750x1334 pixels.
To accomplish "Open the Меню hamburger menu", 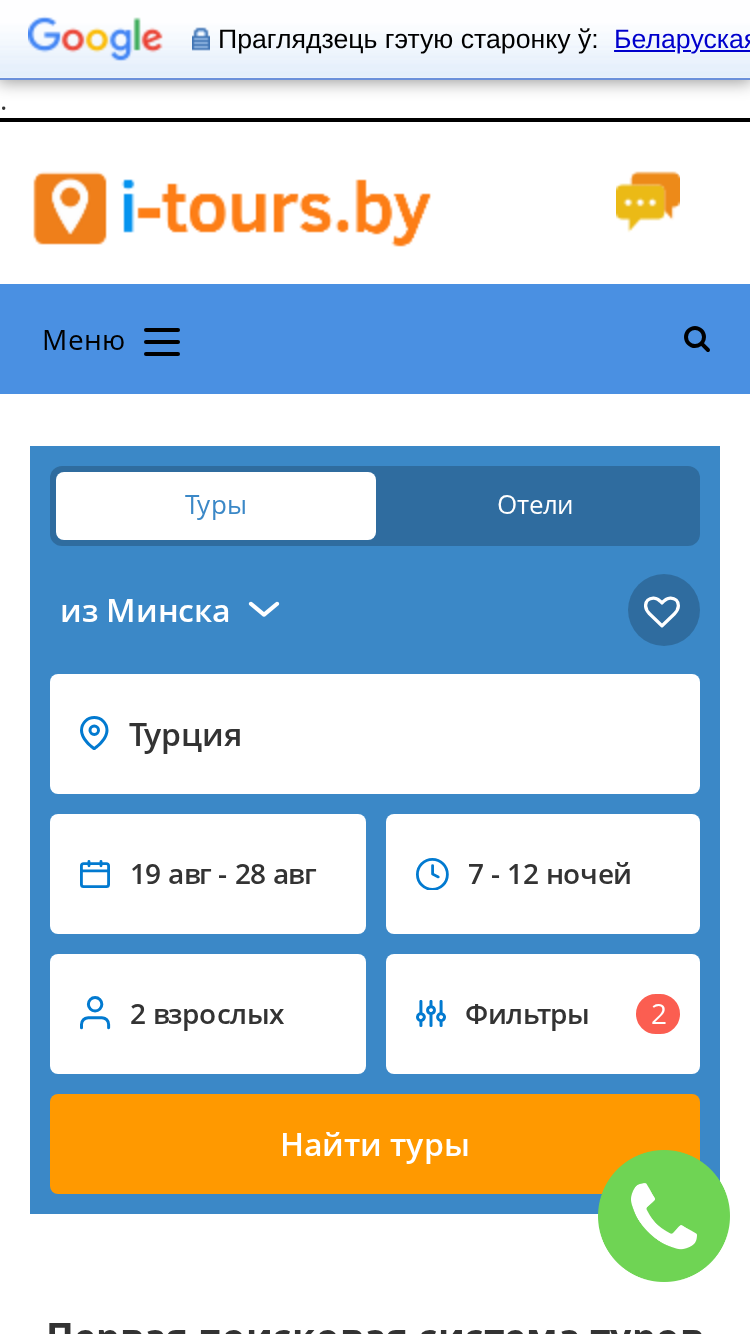I will 111,341.
